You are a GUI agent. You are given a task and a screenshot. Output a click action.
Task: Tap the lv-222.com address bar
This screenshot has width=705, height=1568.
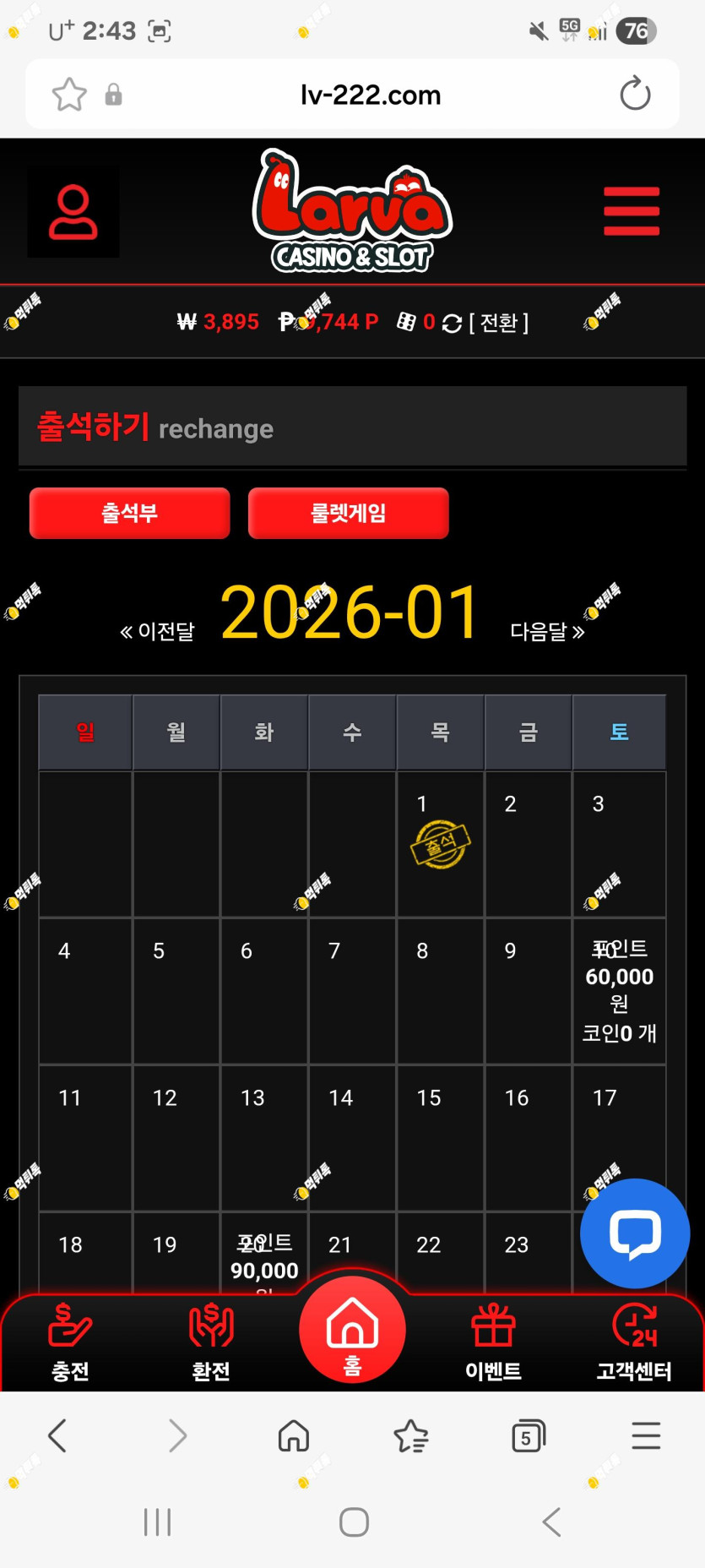[x=370, y=95]
